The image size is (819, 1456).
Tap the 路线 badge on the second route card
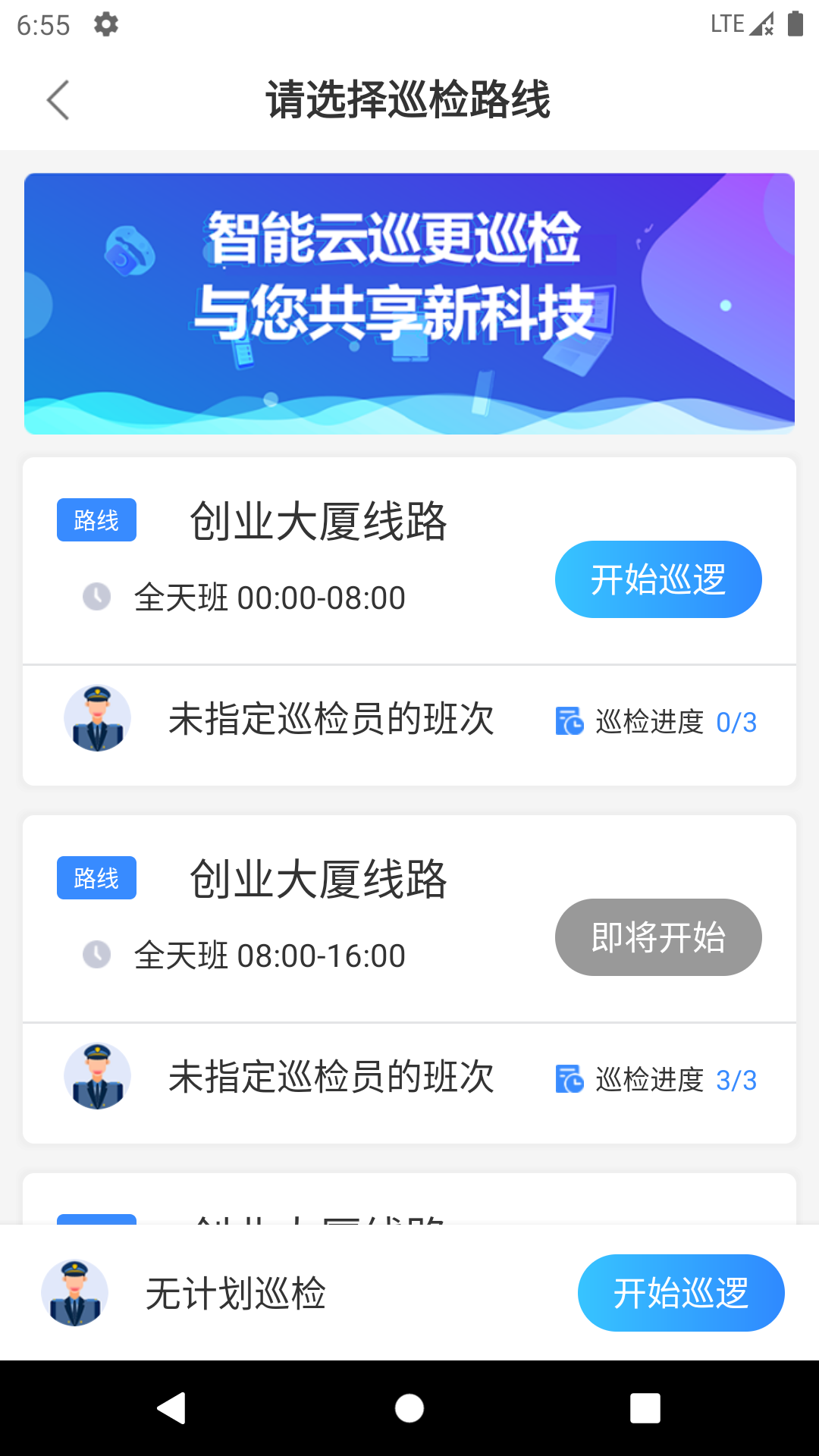tap(96, 878)
